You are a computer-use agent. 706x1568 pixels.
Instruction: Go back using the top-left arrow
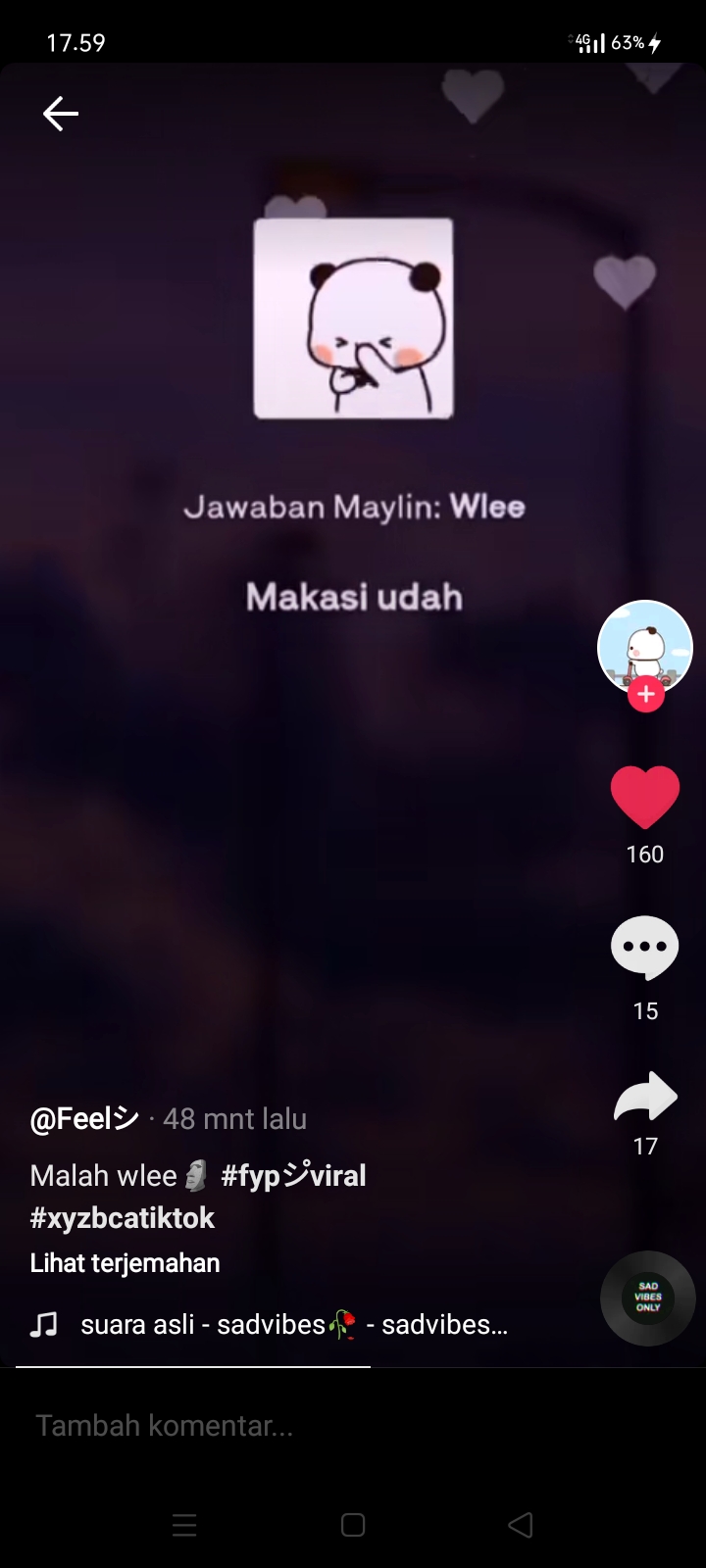point(60,114)
